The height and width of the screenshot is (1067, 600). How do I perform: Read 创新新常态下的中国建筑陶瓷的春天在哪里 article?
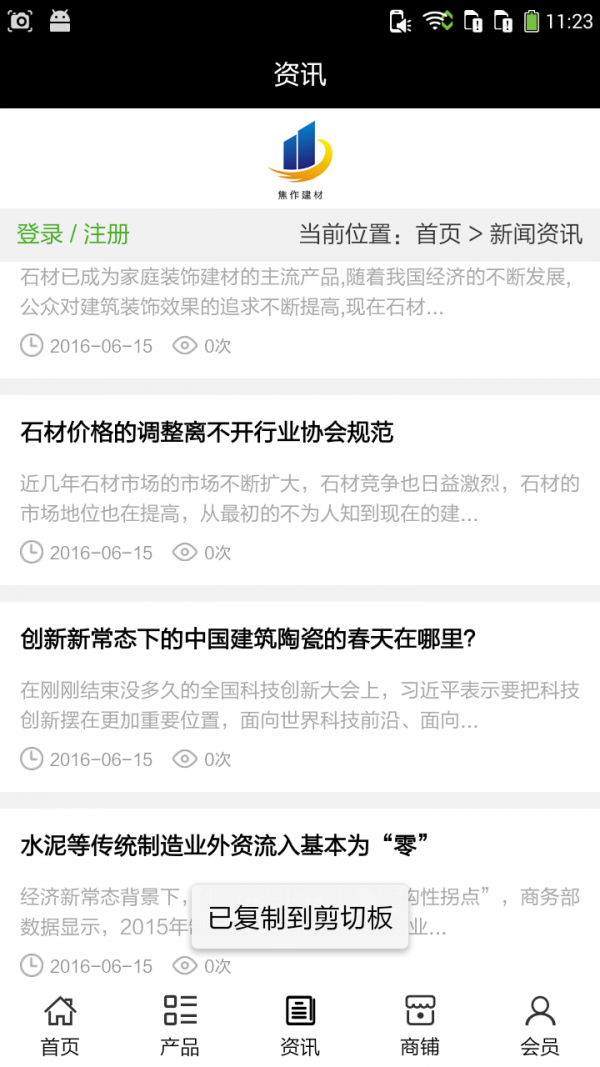point(248,638)
